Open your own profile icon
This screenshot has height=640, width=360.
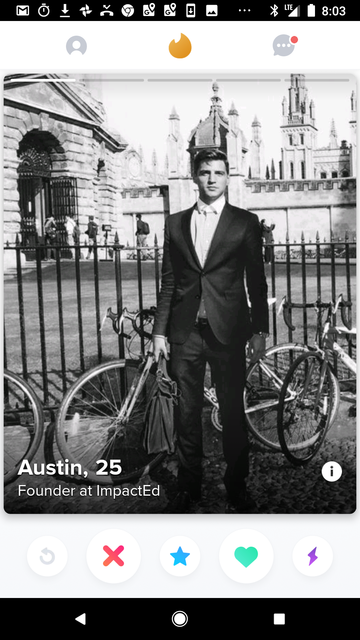[76, 45]
